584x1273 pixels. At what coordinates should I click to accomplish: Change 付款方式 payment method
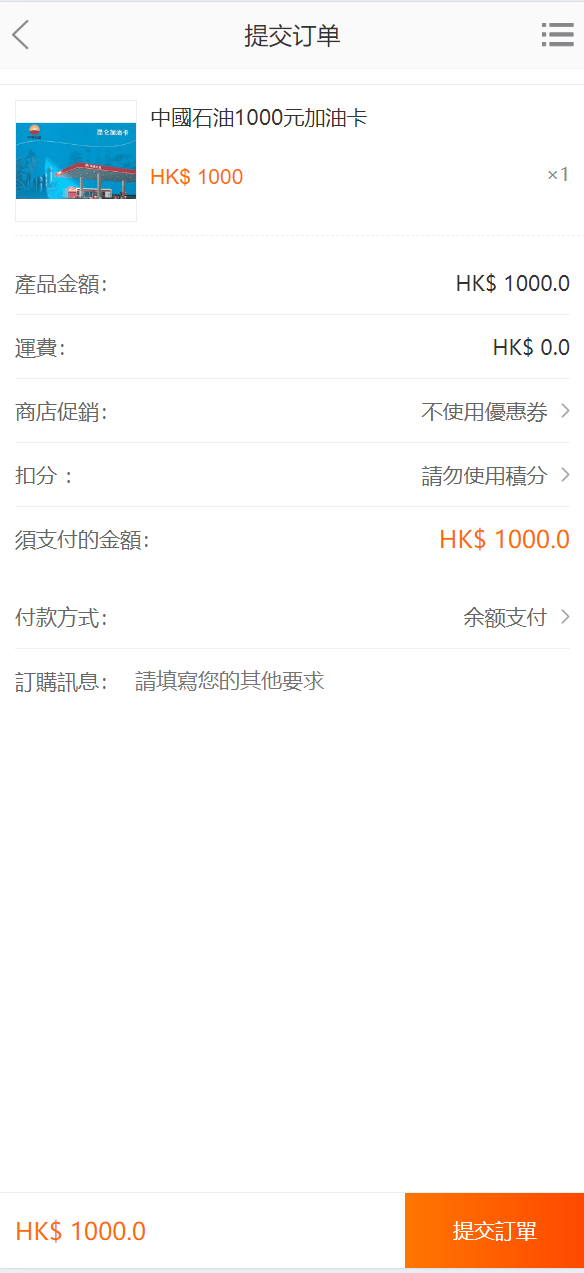tap(292, 617)
